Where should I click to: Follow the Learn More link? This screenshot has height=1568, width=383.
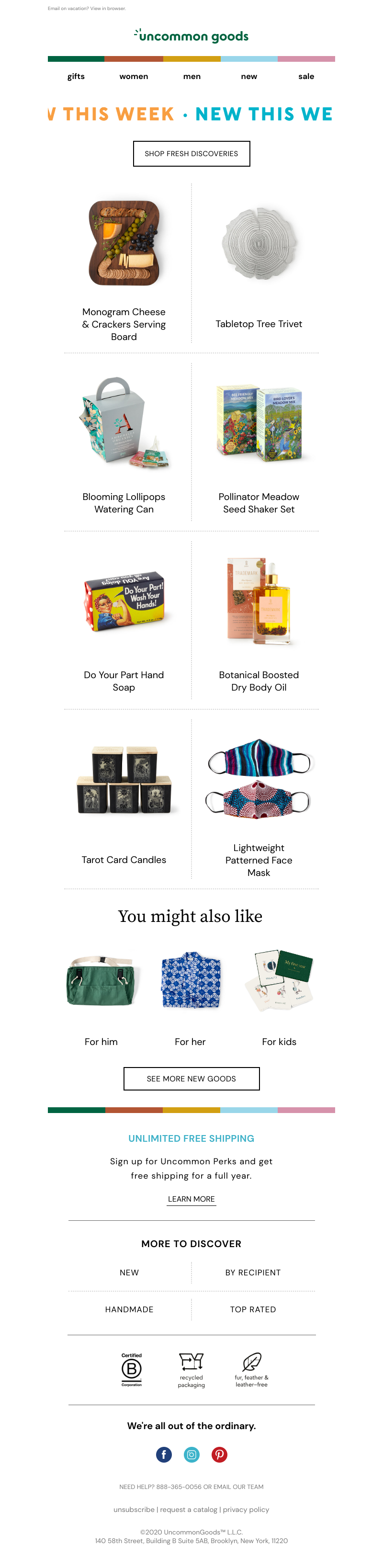(191, 1199)
